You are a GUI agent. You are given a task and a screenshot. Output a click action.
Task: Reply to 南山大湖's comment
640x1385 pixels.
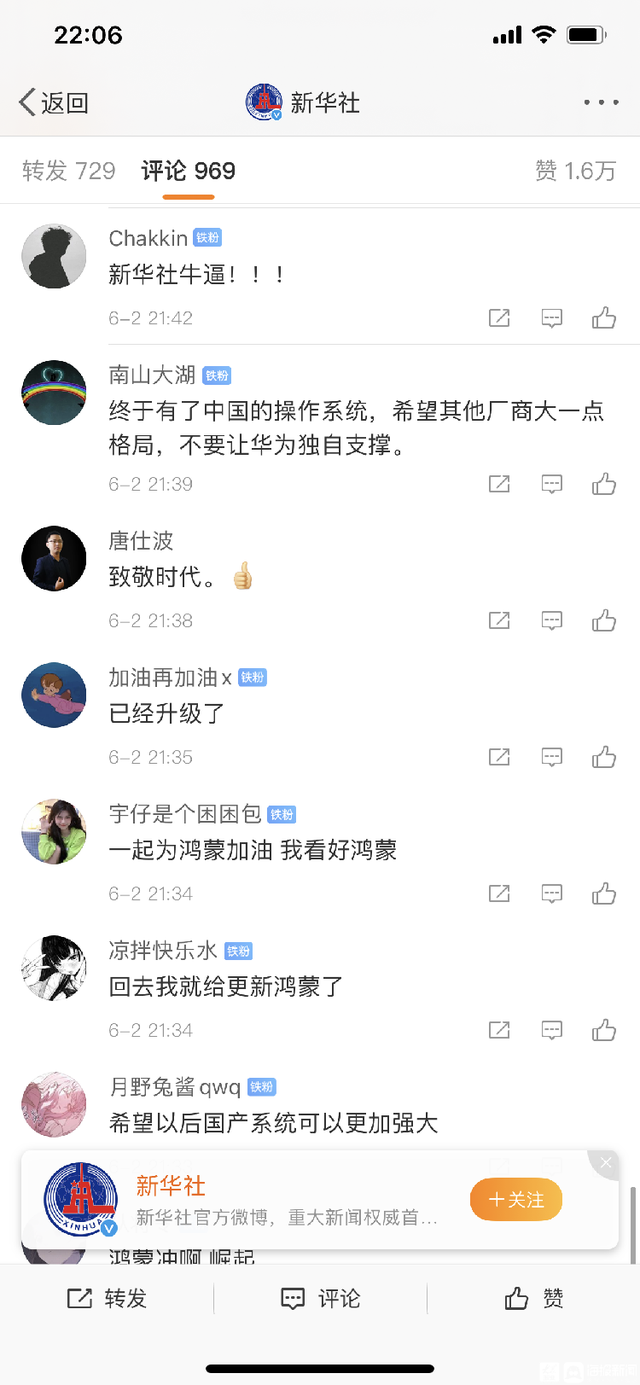(x=552, y=484)
